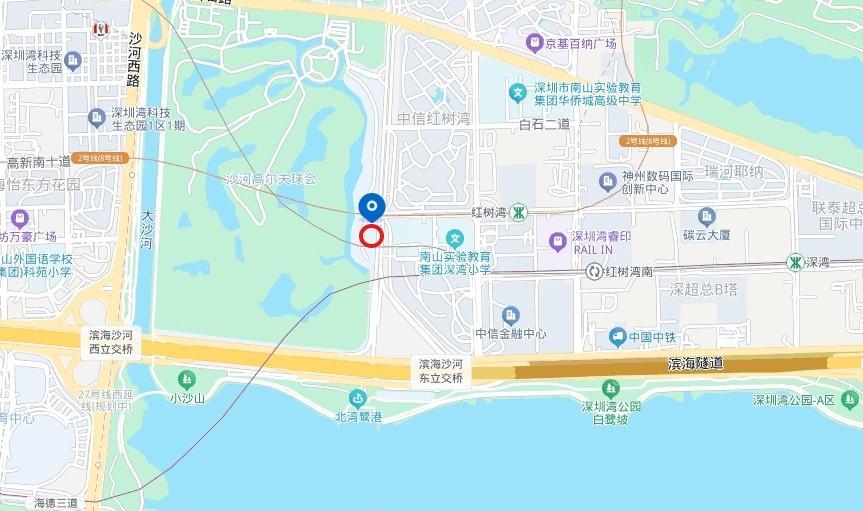Select the 深湾 metro station marker
Viewport: 863px width, 511px height.
(x=794, y=262)
